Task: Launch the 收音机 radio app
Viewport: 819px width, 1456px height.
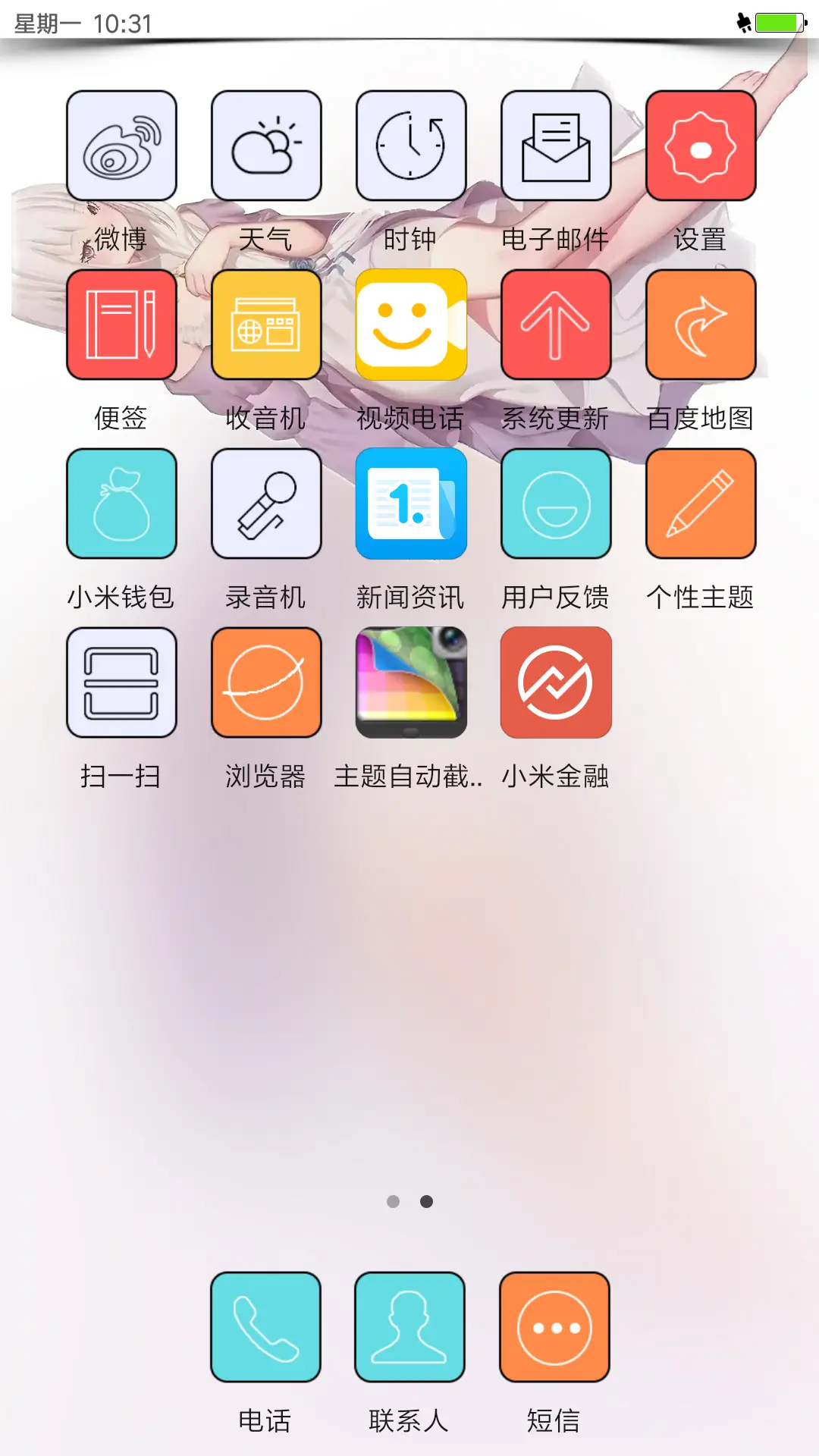Action: (x=266, y=325)
